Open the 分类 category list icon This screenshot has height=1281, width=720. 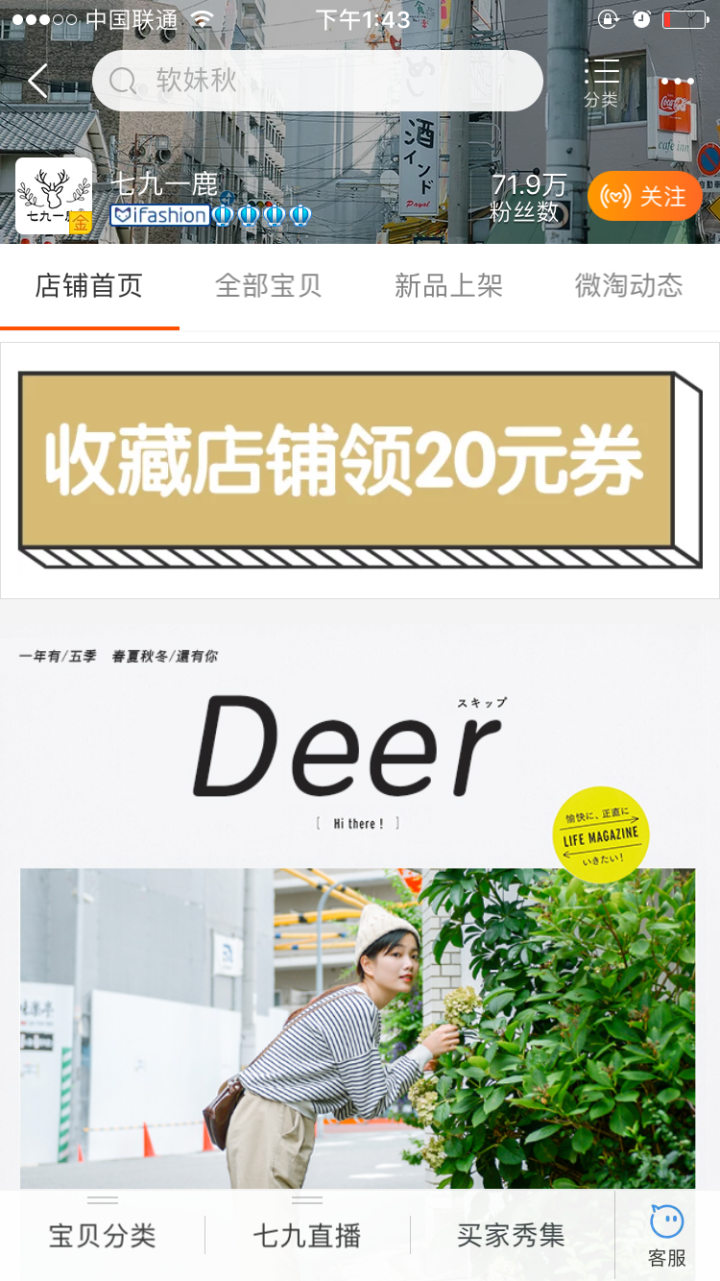[601, 82]
